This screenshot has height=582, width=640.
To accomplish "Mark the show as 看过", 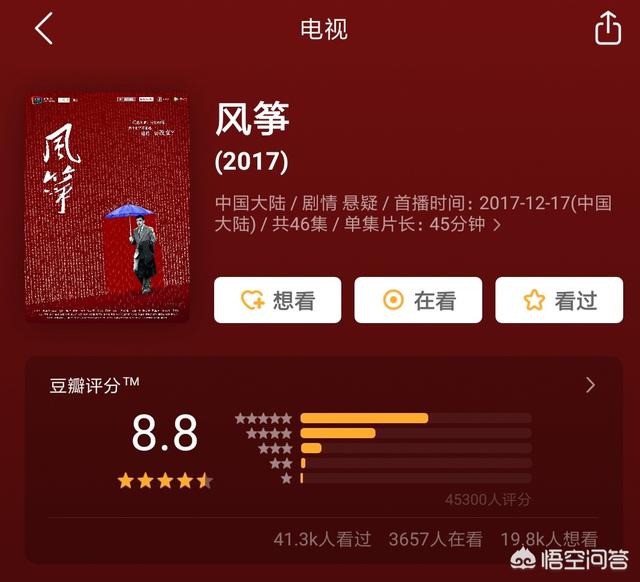I will (x=559, y=300).
